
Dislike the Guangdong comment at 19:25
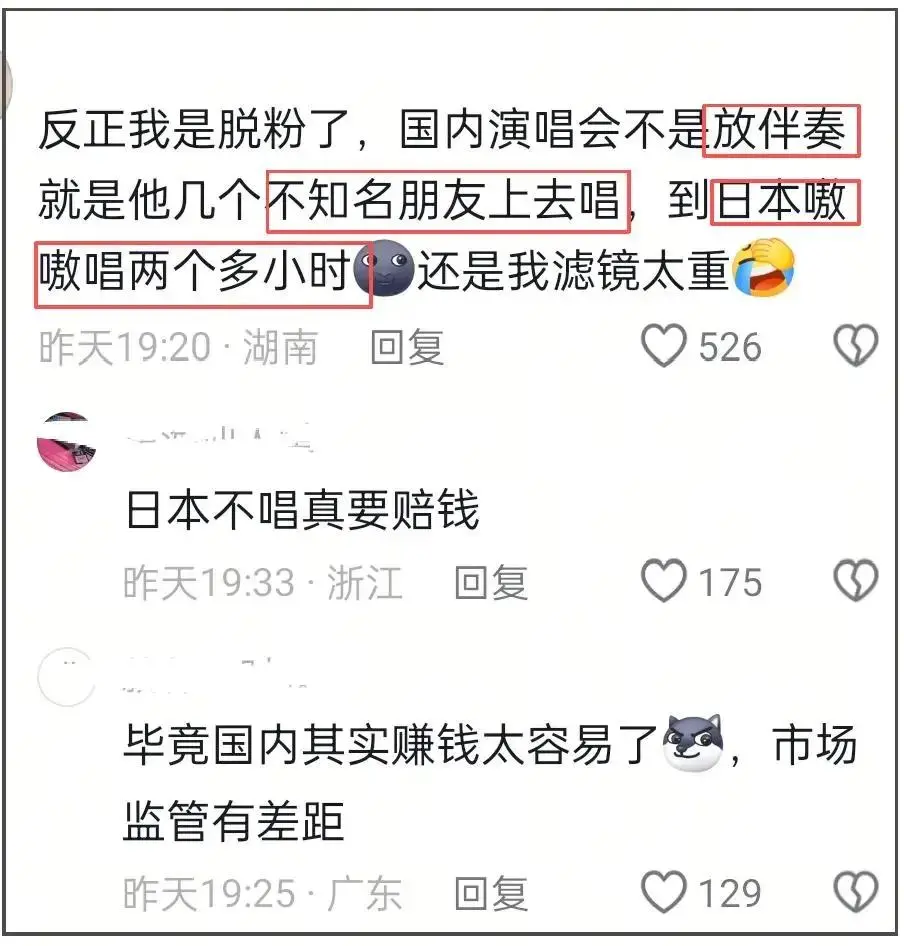[x=856, y=892]
